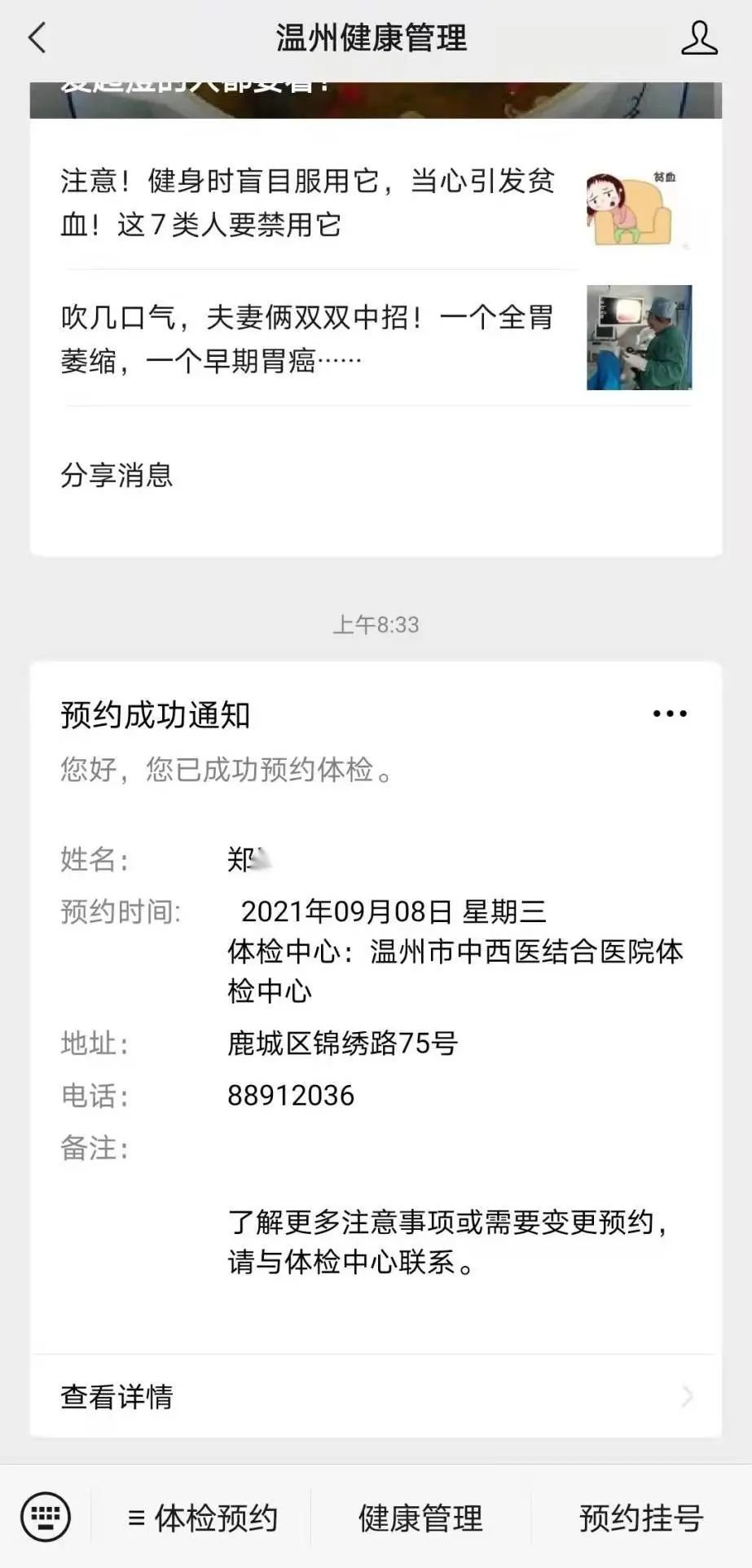Viewport: 752px width, 1568px height.
Task: Go back from 温州健康管理 chat
Action: pos(37,38)
